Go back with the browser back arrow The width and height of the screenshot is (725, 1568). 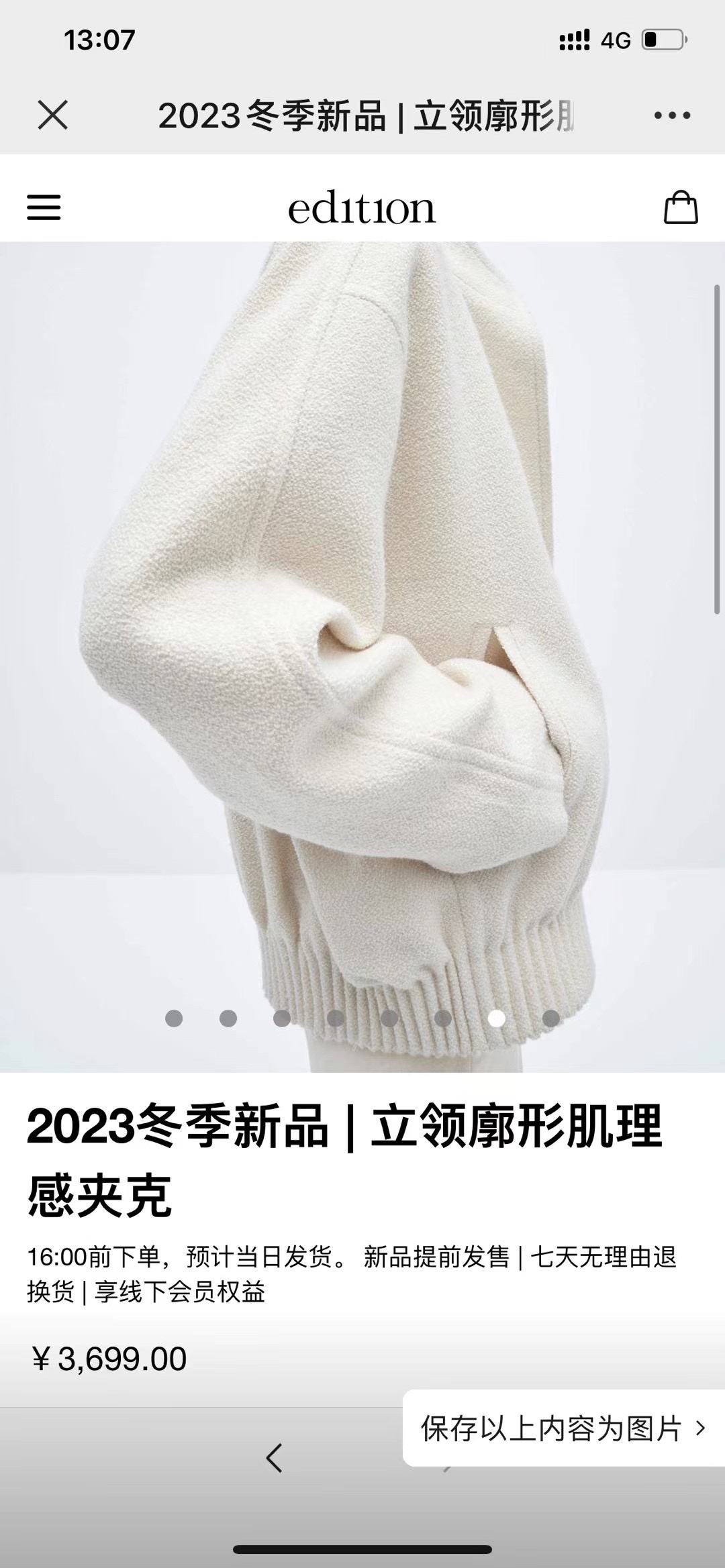[274, 1458]
